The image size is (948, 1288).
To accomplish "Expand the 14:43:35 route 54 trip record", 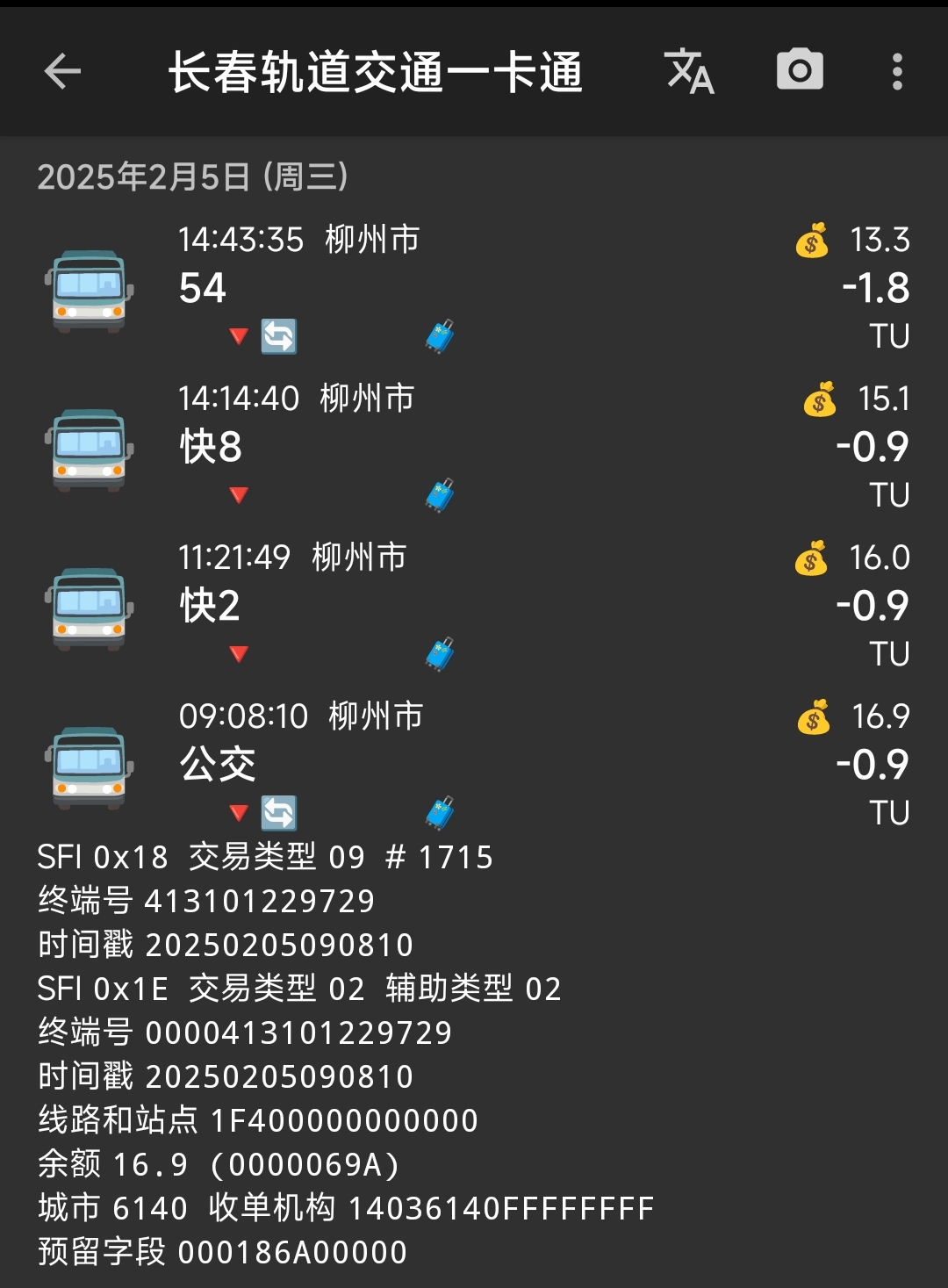I will click(474, 287).
